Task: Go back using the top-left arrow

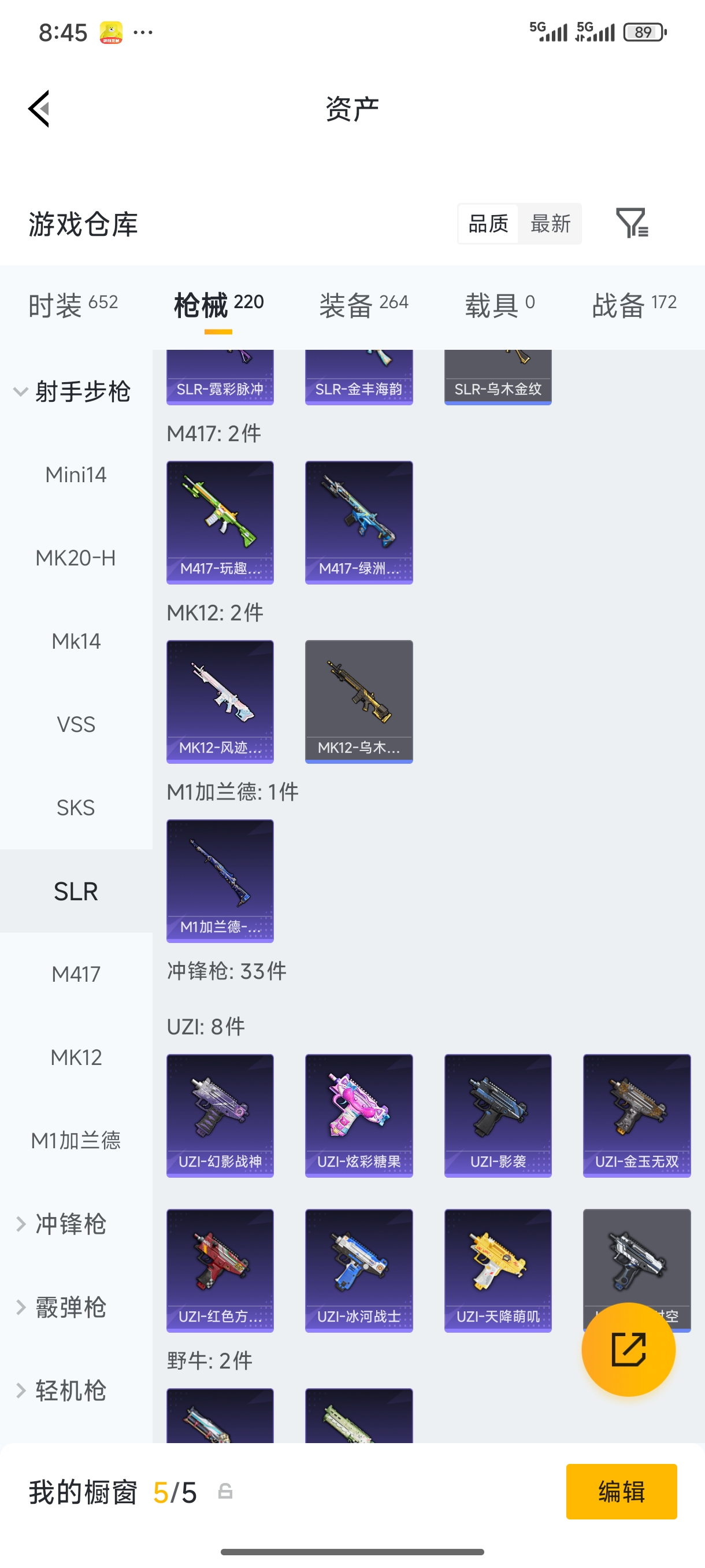Action: pyautogui.click(x=39, y=109)
